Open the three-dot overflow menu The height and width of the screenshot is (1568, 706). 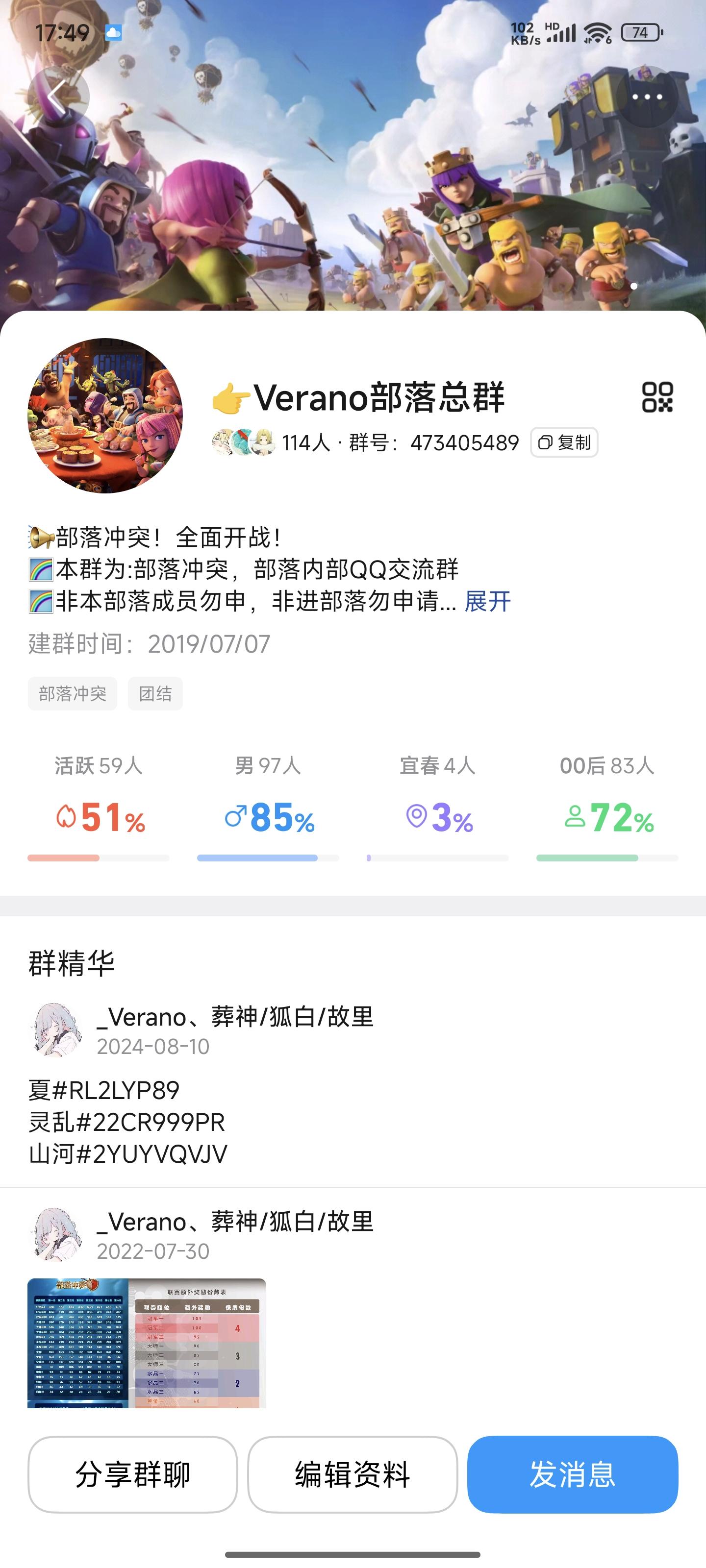click(647, 97)
